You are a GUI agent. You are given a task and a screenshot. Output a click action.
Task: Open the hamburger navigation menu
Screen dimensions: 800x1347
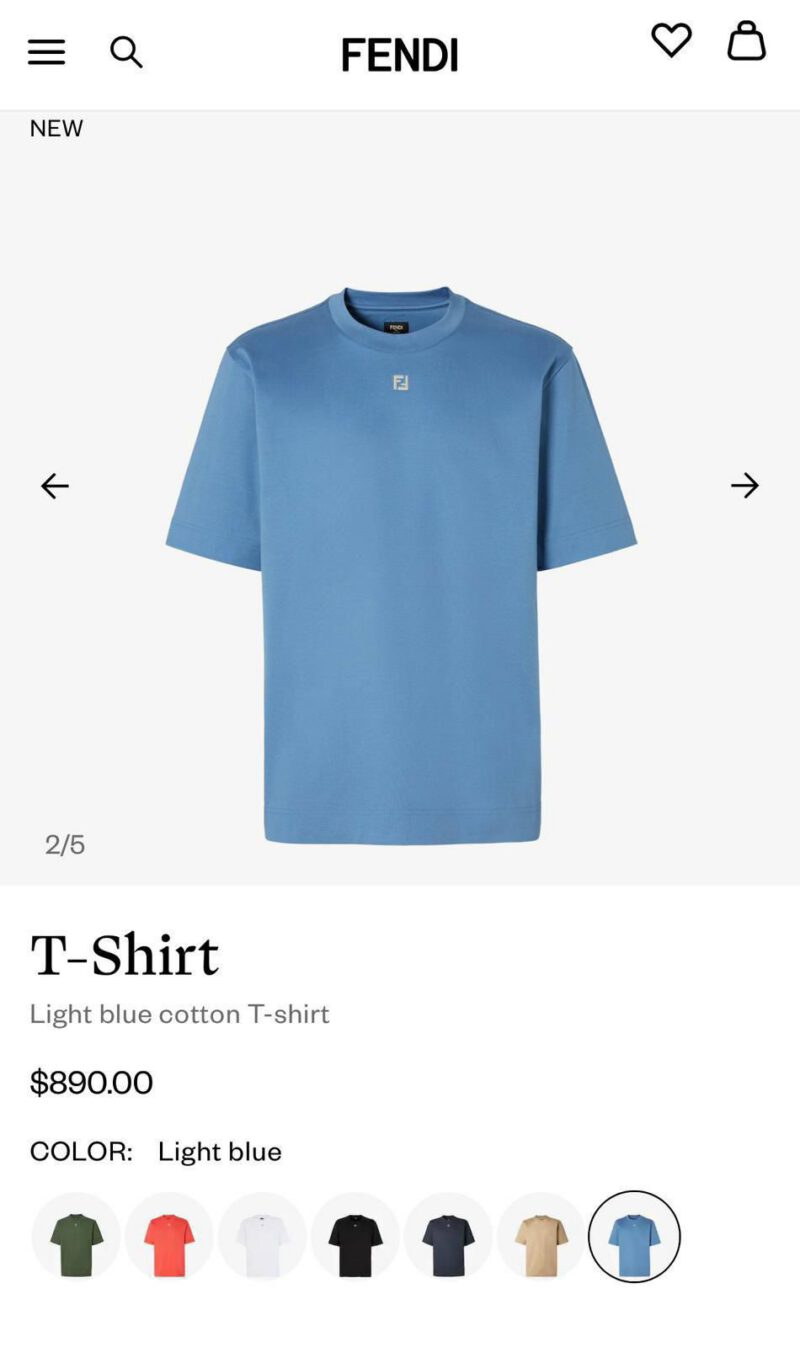pos(45,52)
